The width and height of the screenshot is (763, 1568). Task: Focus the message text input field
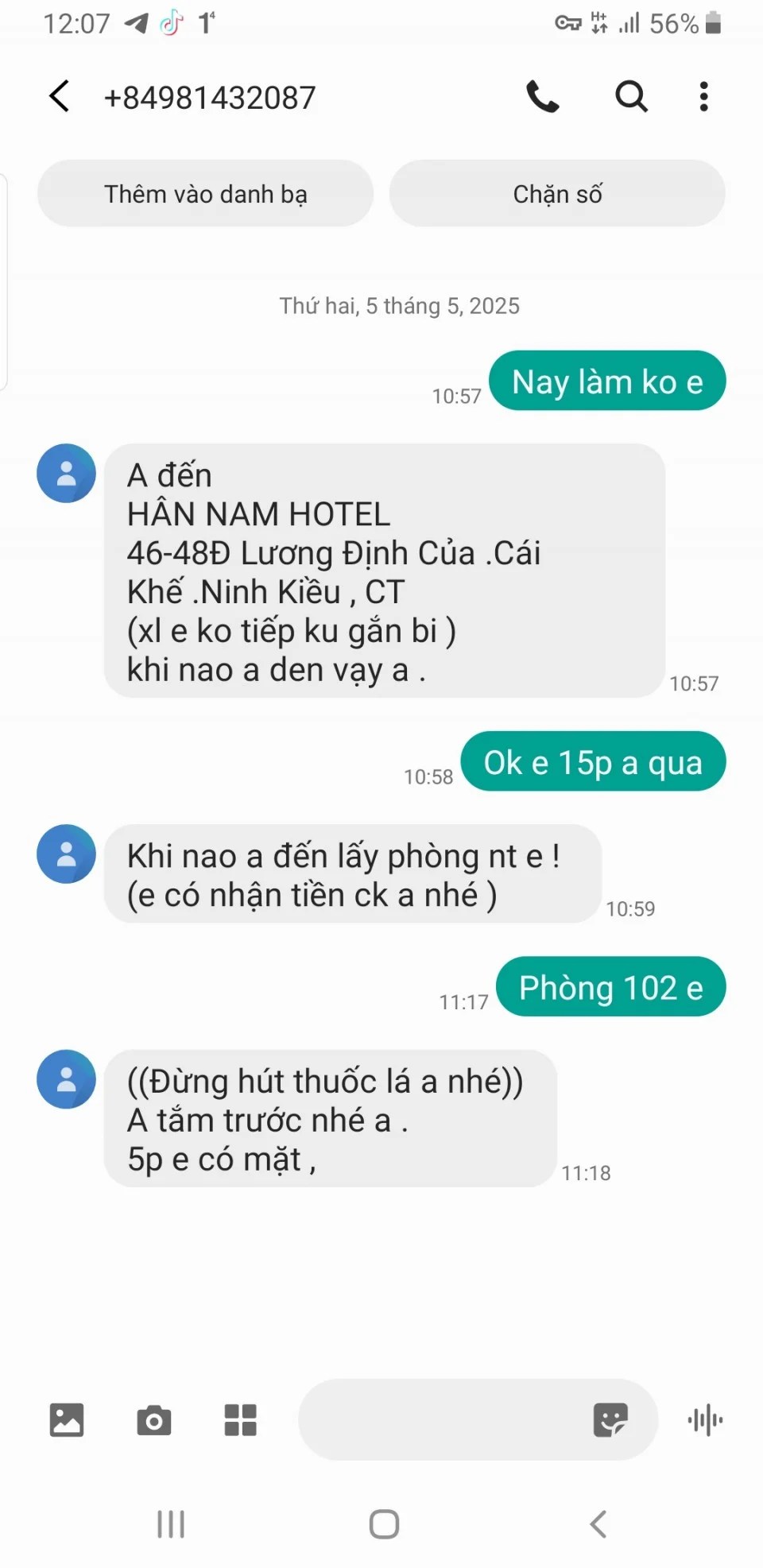pyautogui.click(x=441, y=1419)
